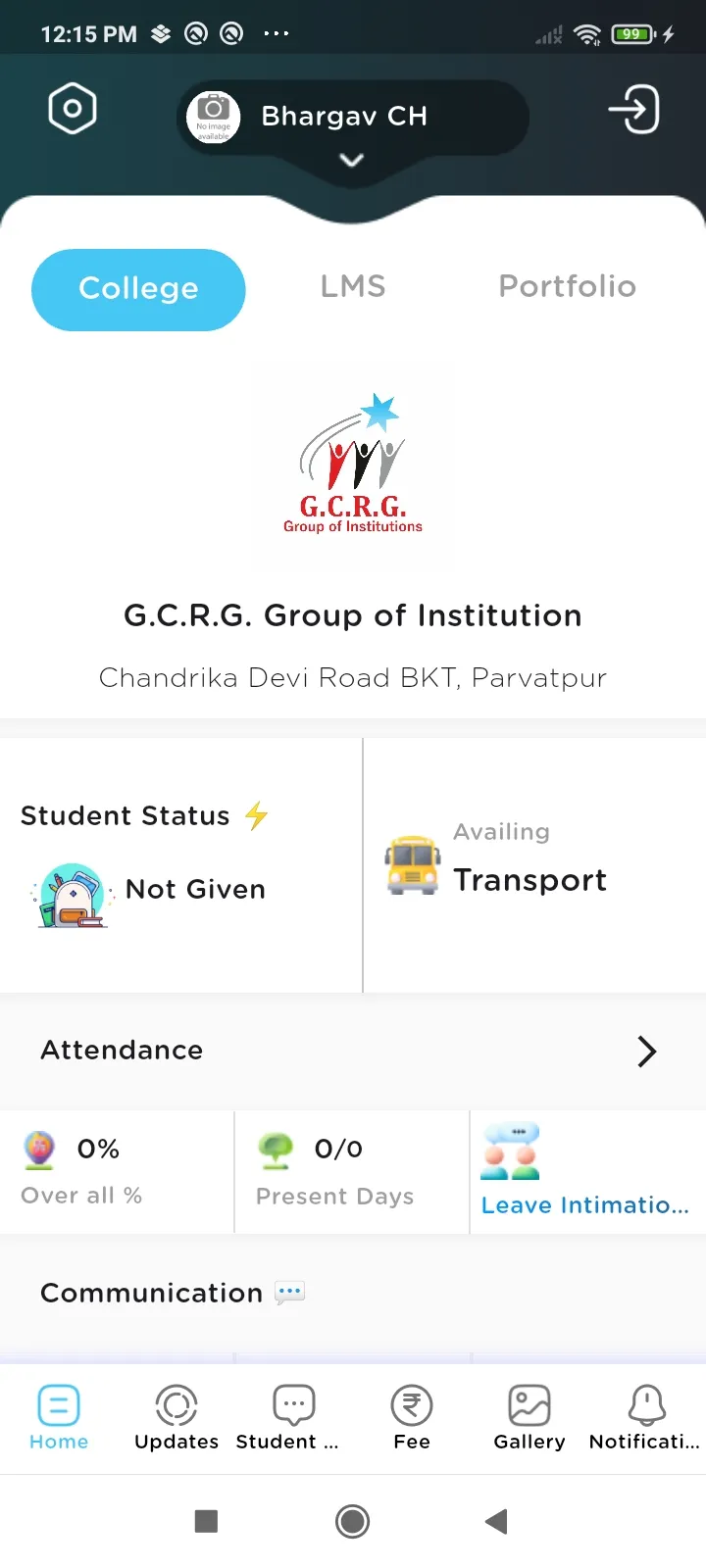Expand the Attendance section arrow
The width and height of the screenshot is (706, 1568).
(646, 1051)
